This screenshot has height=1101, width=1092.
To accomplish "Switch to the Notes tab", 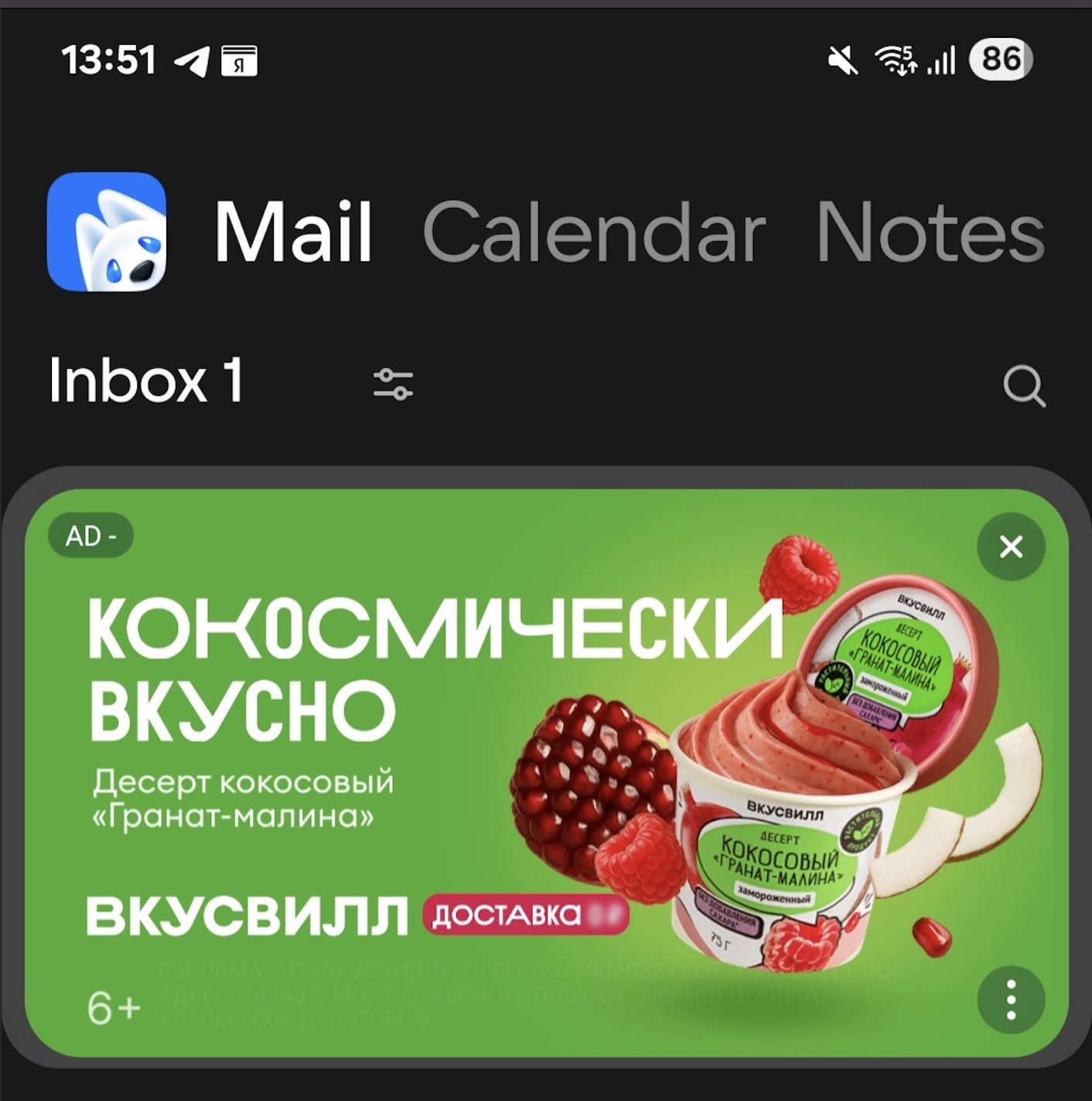I will pos(930,232).
